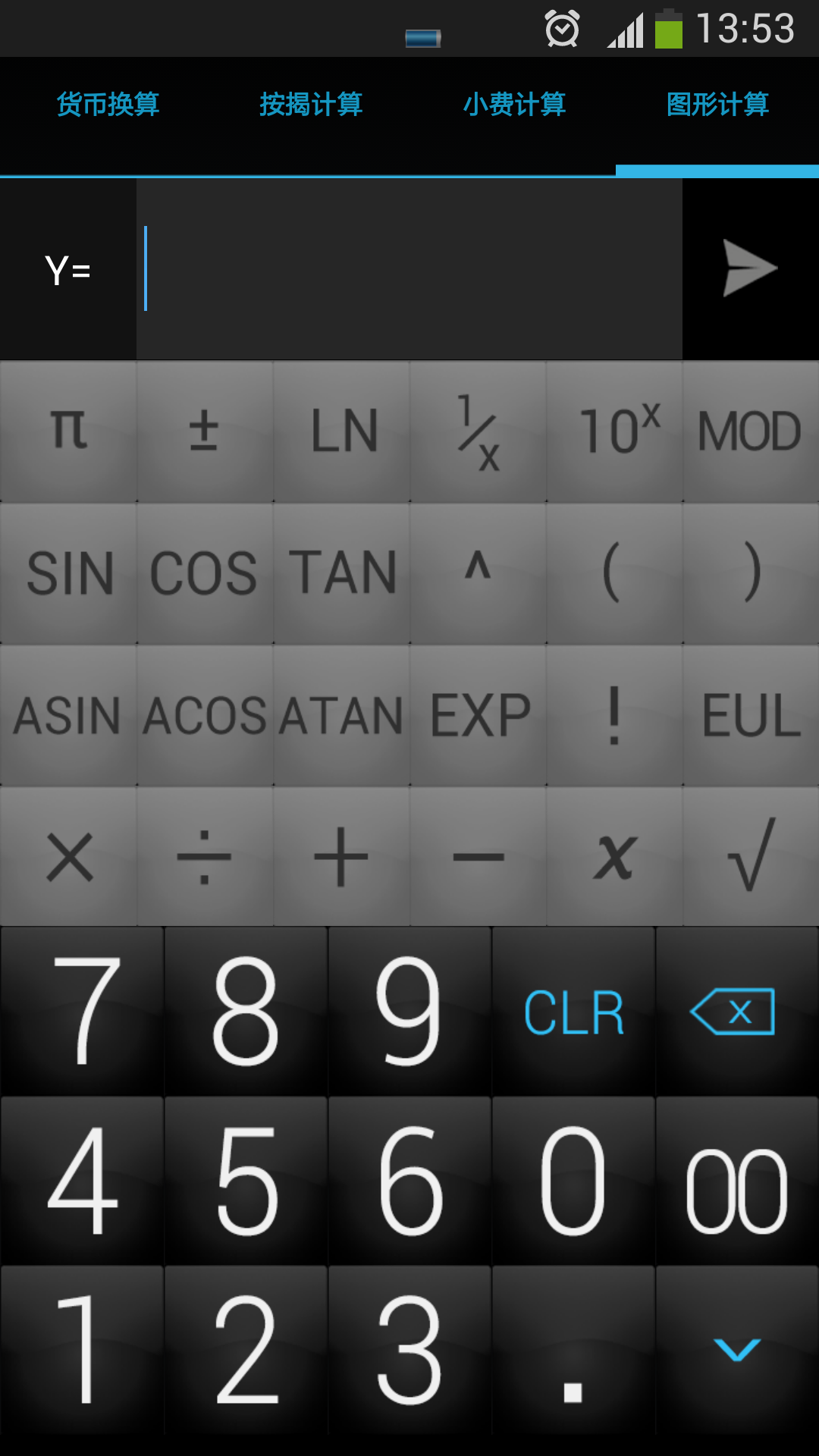Screen dimensions: 819x1456
Task: Tap the LN function key
Action: [x=343, y=431]
